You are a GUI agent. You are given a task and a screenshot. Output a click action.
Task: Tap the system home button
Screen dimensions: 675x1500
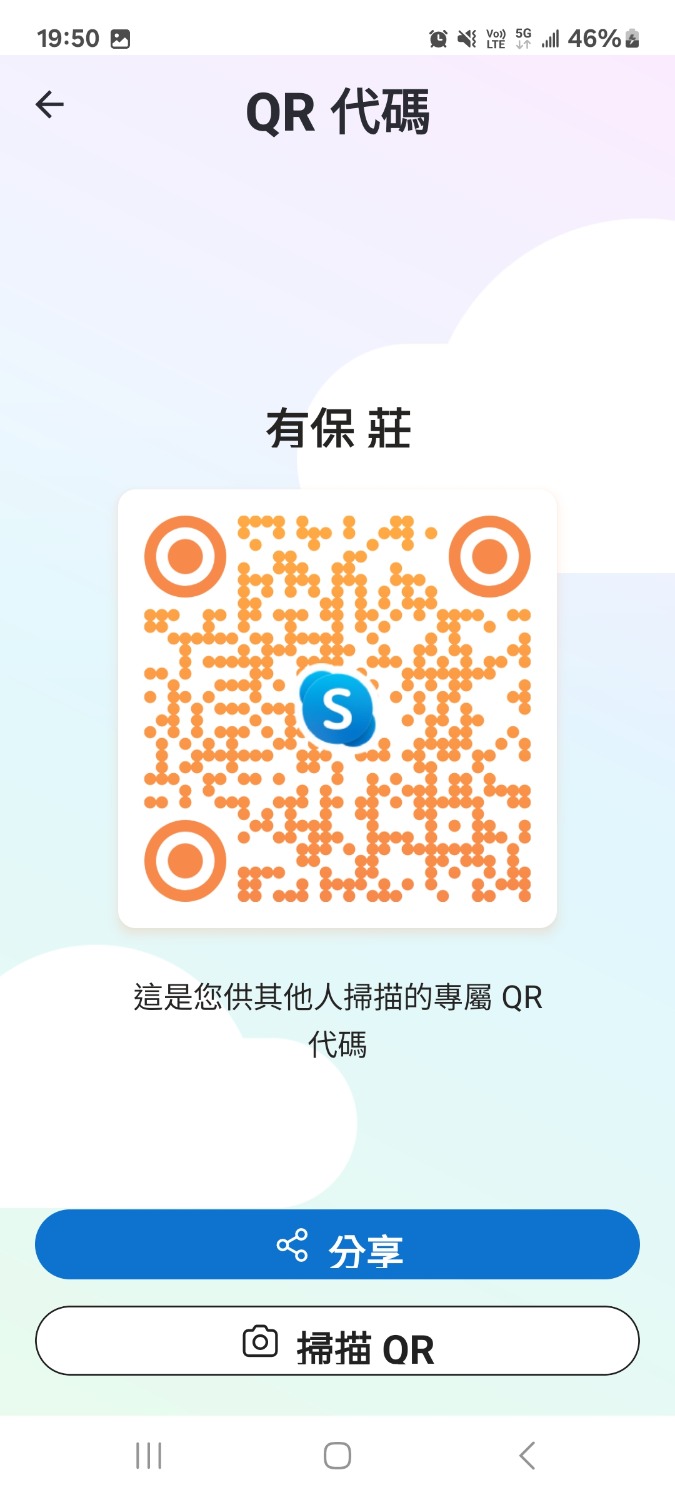(x=337, y=1456)
